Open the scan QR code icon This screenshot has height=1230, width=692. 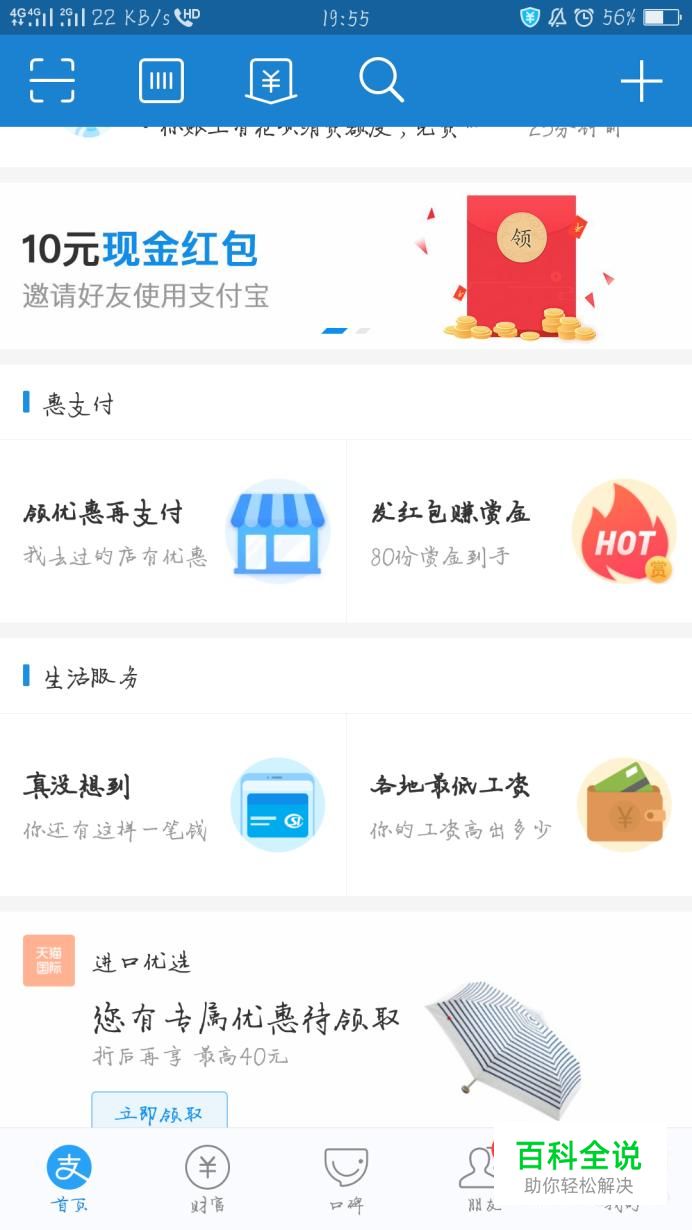click(x=52, y=80)
